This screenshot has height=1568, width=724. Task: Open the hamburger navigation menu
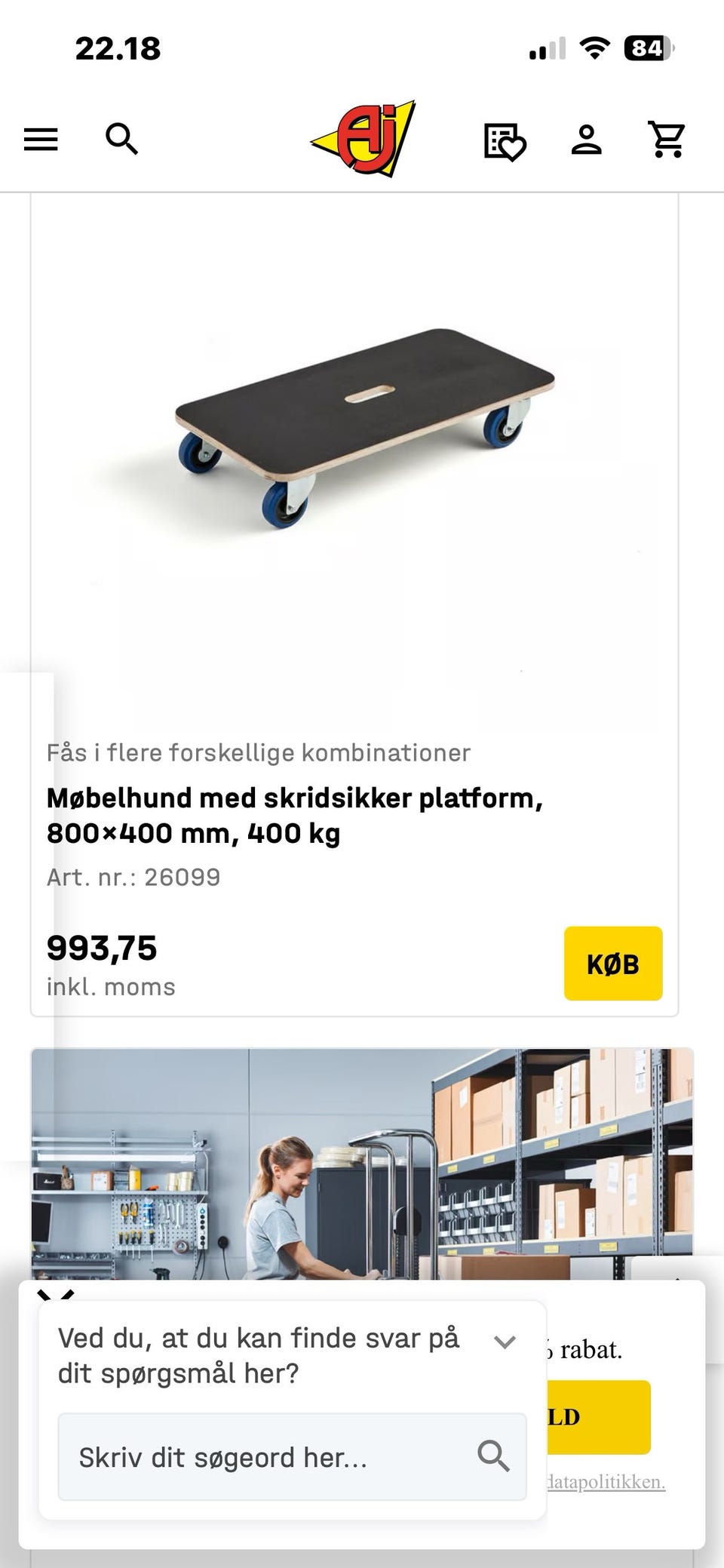pyautogui.click(x=41, y=140)
